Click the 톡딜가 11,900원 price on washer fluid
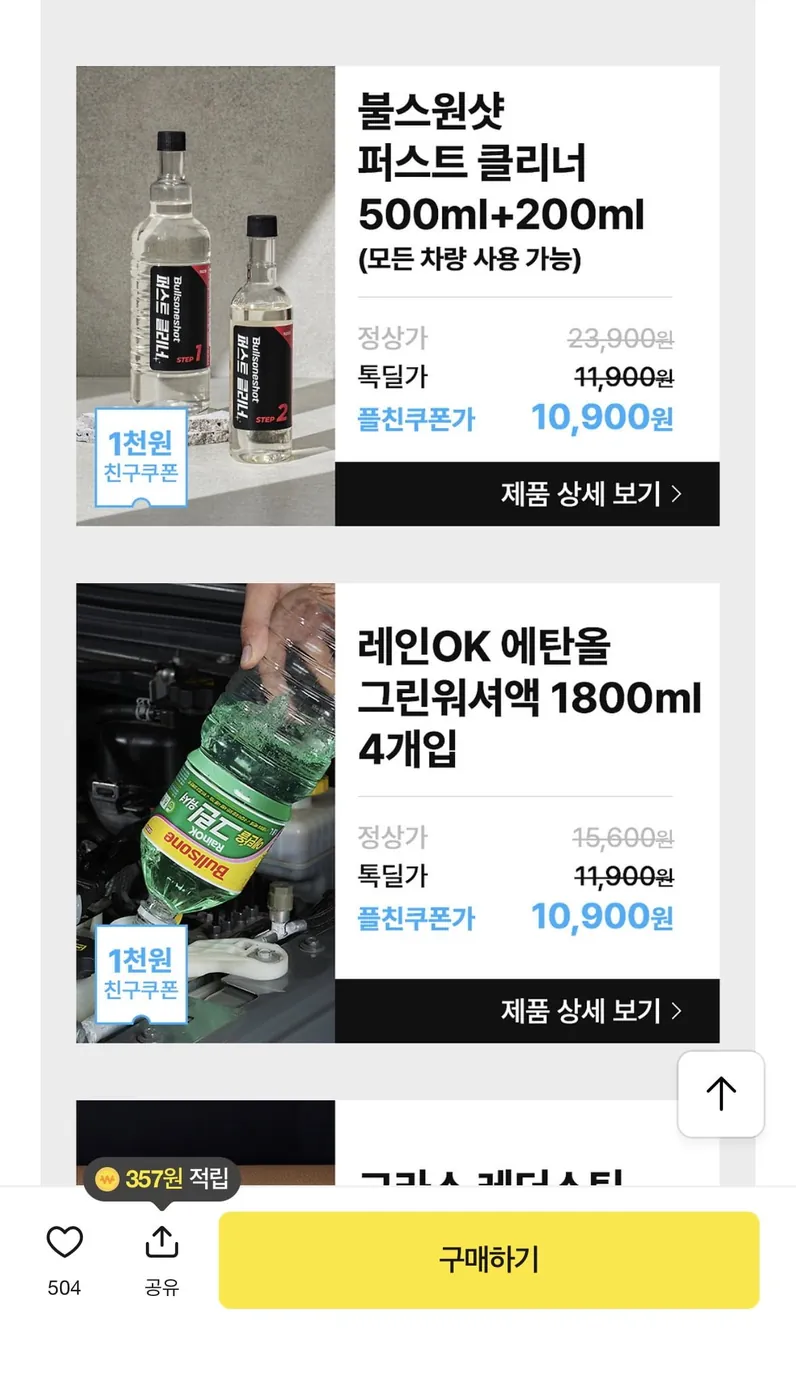Image resolution: width=796 pixels, height=1400 pixels. tap(624, 876)
